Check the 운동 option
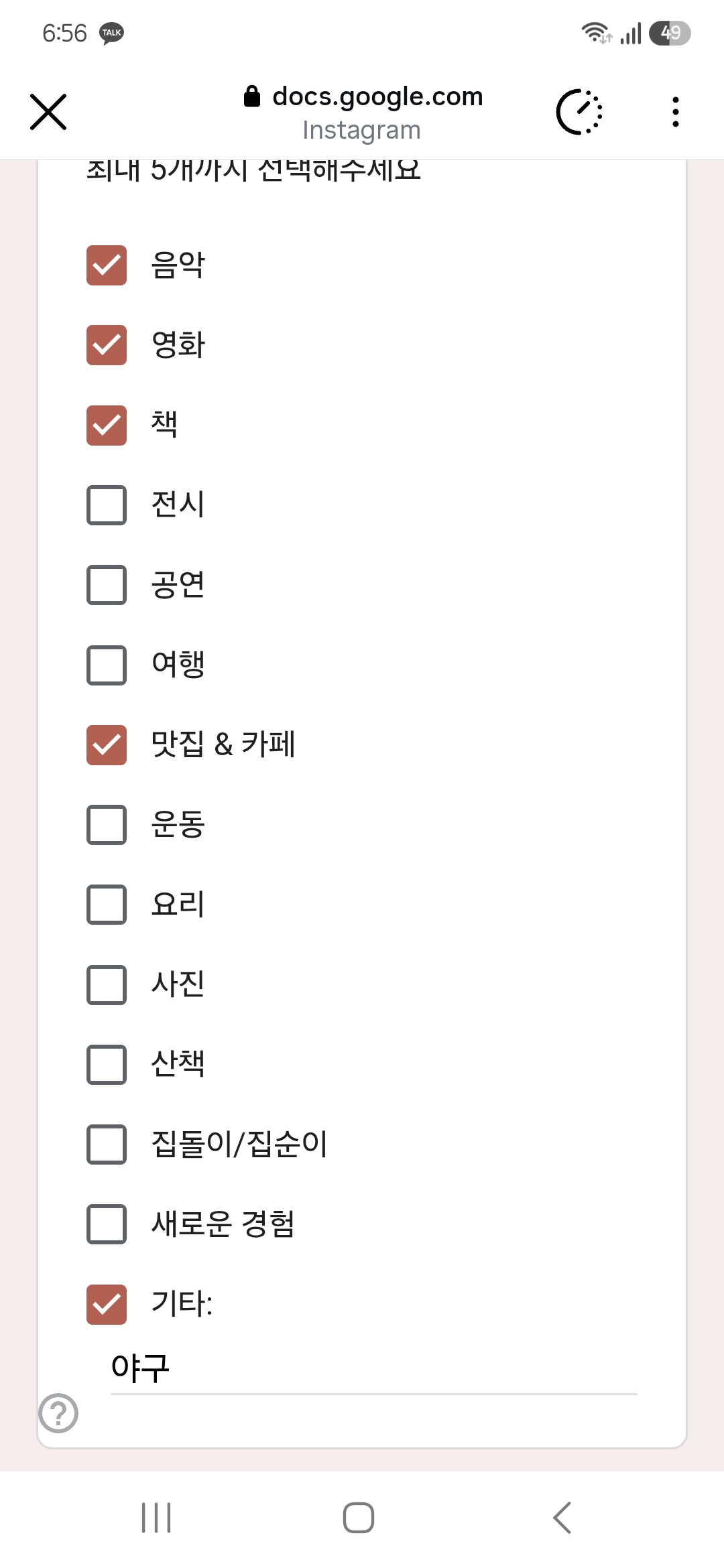The height and width of the screenshot is (1568, 724). [107, 825]
